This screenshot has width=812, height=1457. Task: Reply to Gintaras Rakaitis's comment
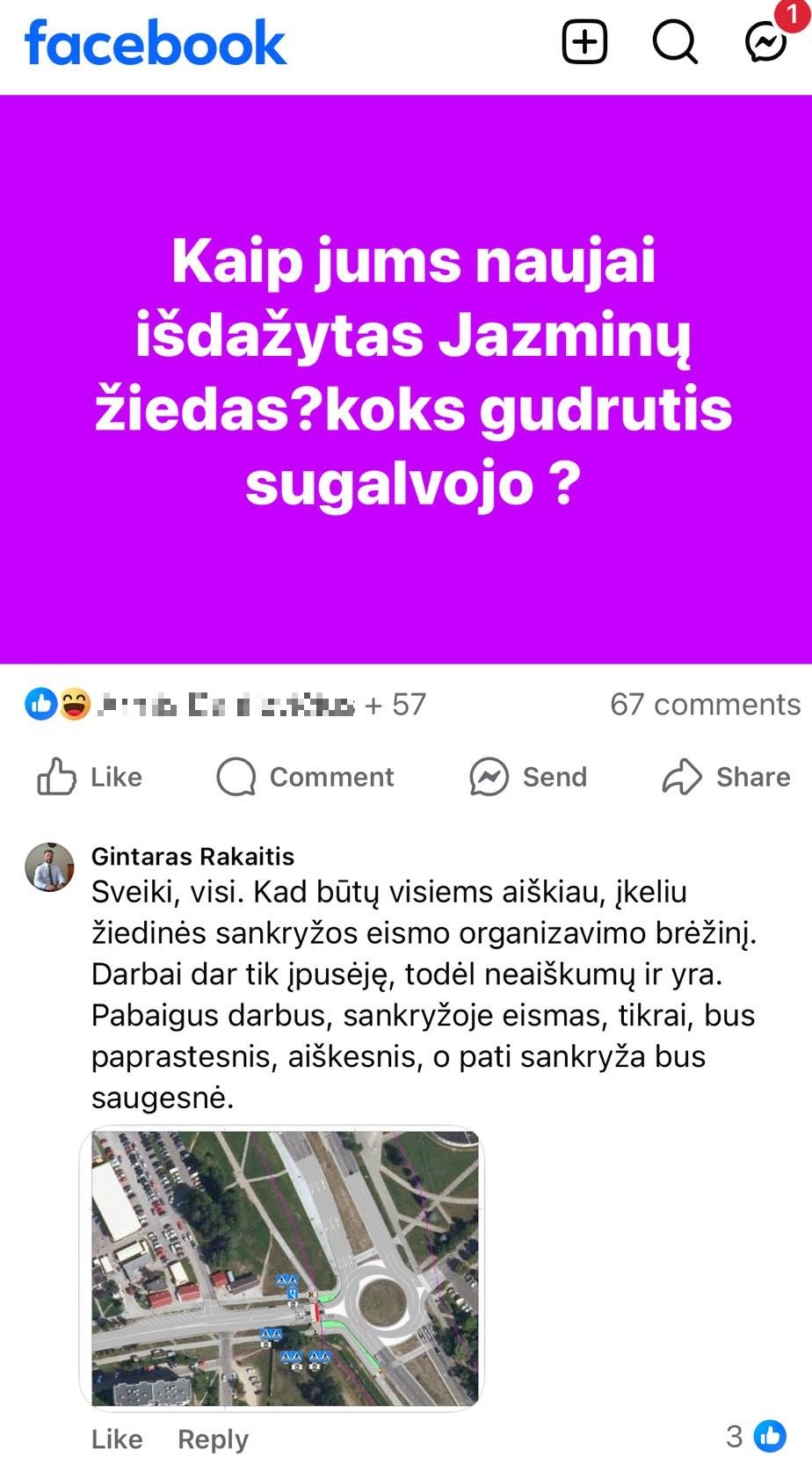213,1439
